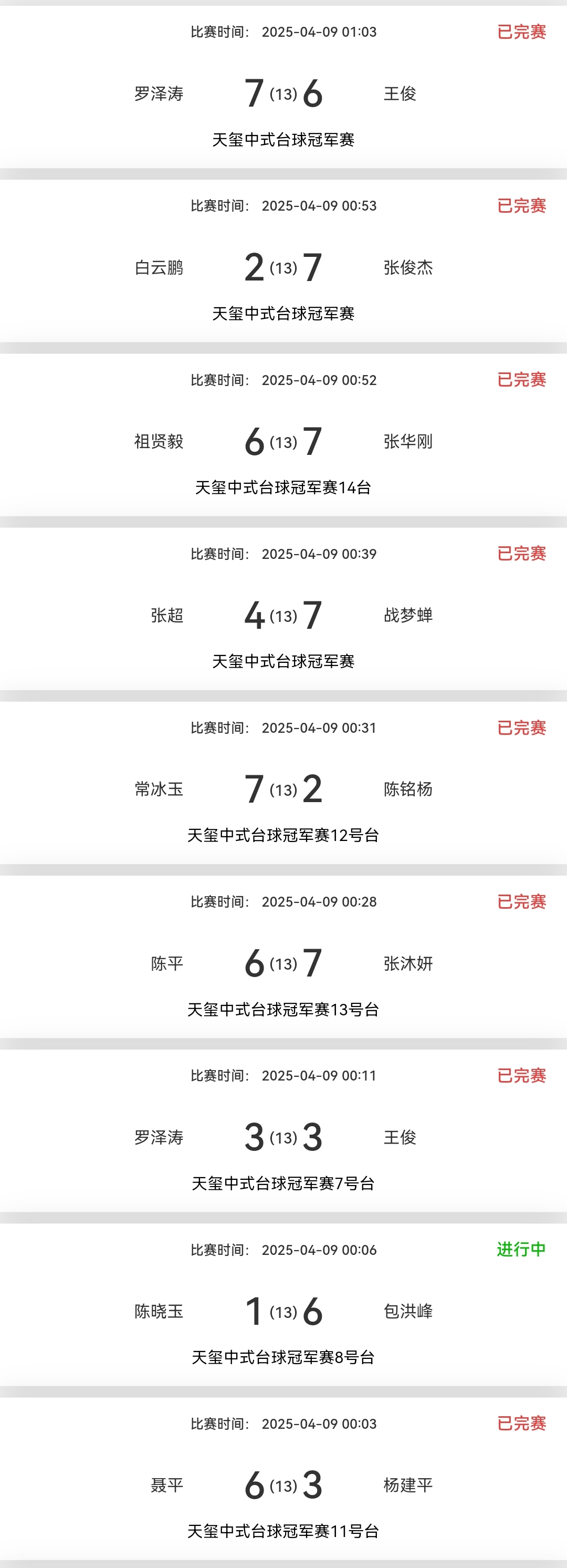Screen dimensions: 567x1568
Task: View the 陈平 vs 张沐妍 match
Action: click(x=283, y=963)
